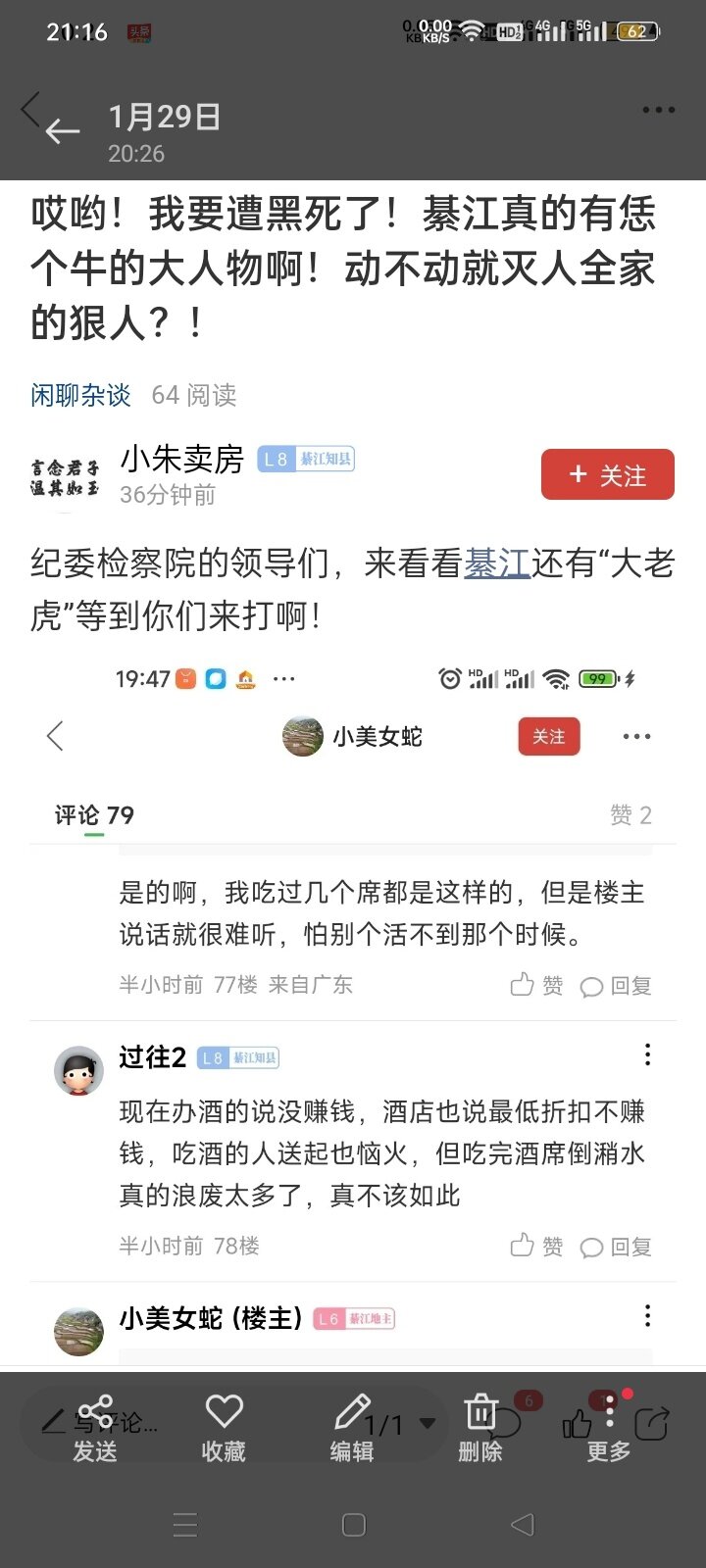Edit the image with 编辑
The width and height of the screenshot is (706, 1568).
[351, 1428]
